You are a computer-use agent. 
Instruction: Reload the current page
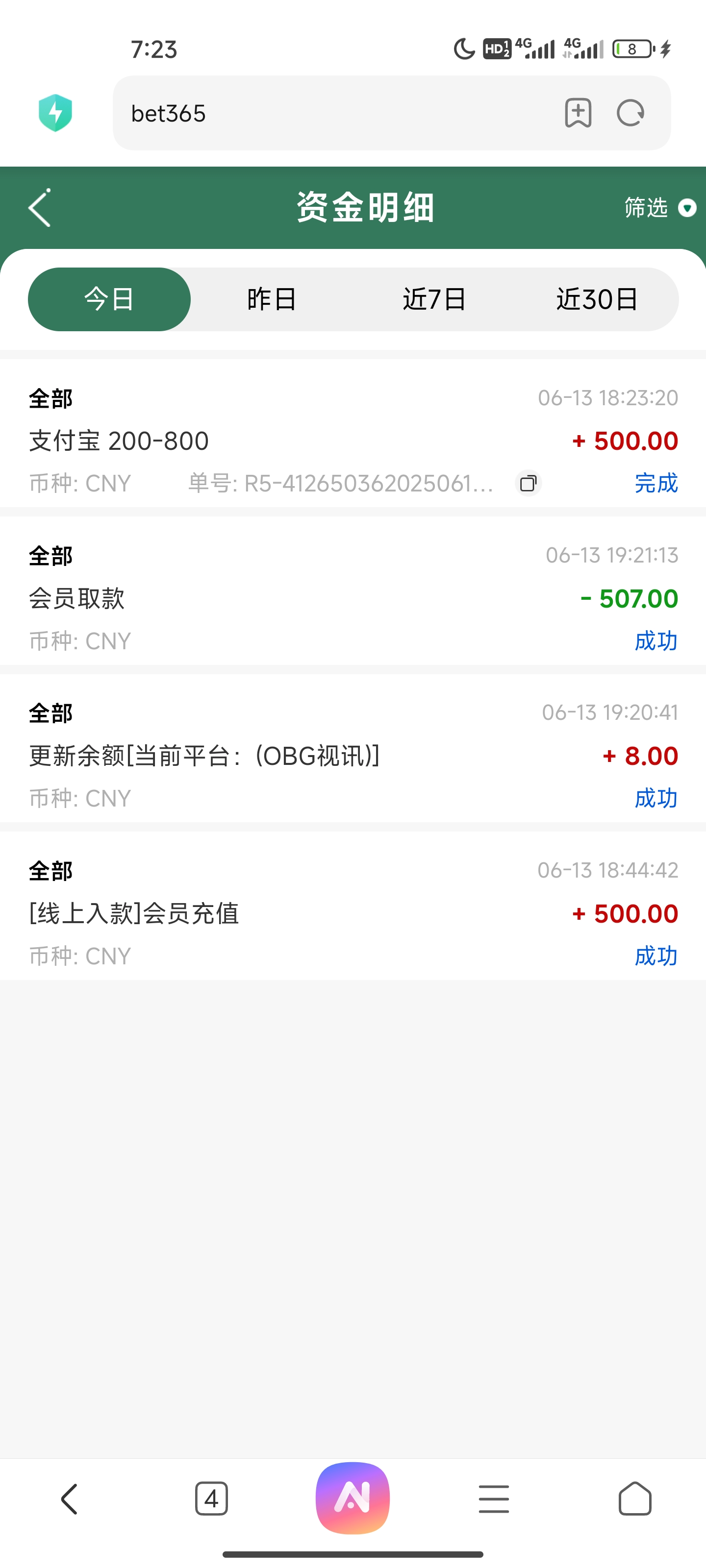(x=630, y=113)
